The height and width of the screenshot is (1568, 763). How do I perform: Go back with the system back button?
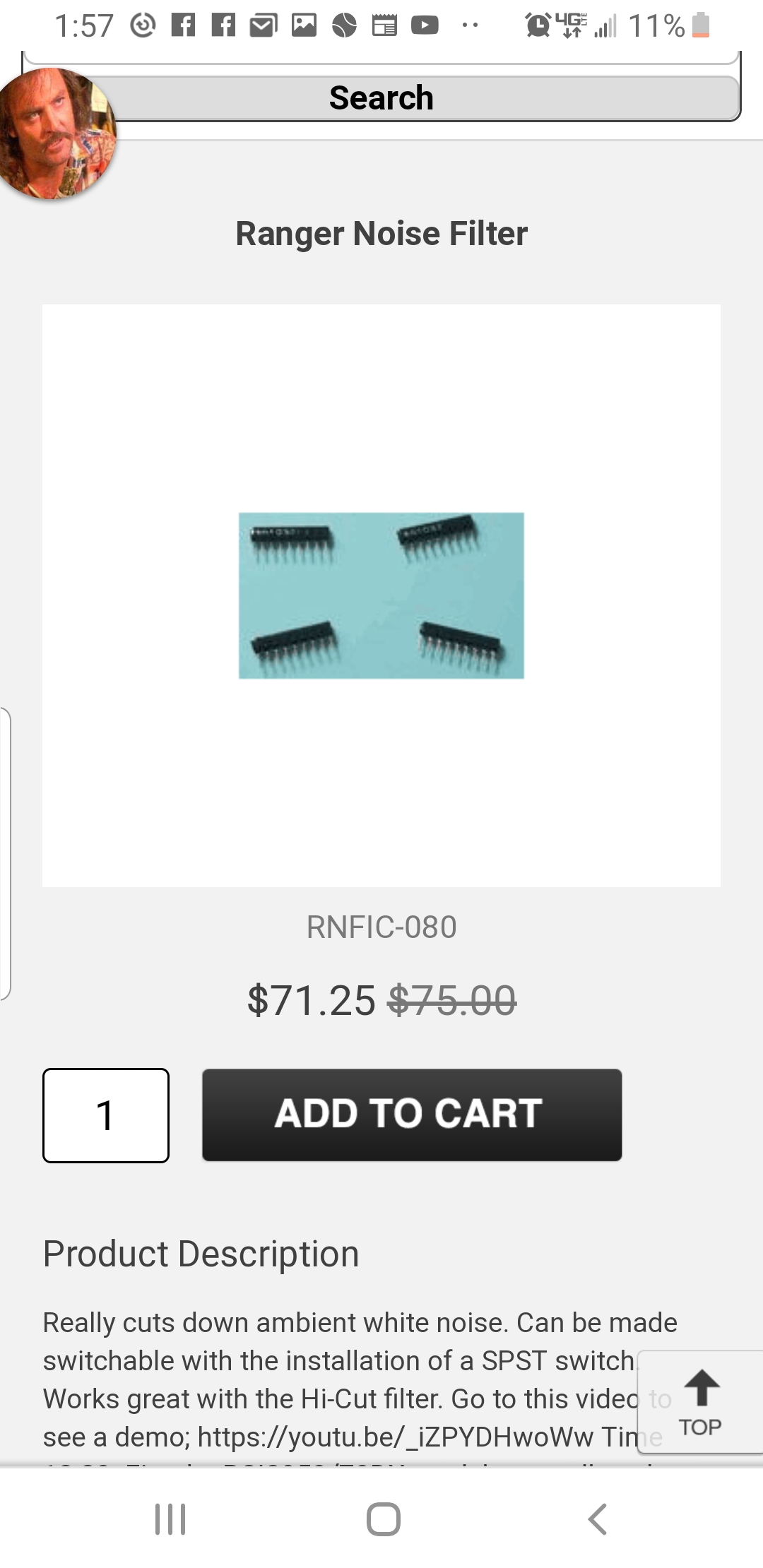point(598,1519)
